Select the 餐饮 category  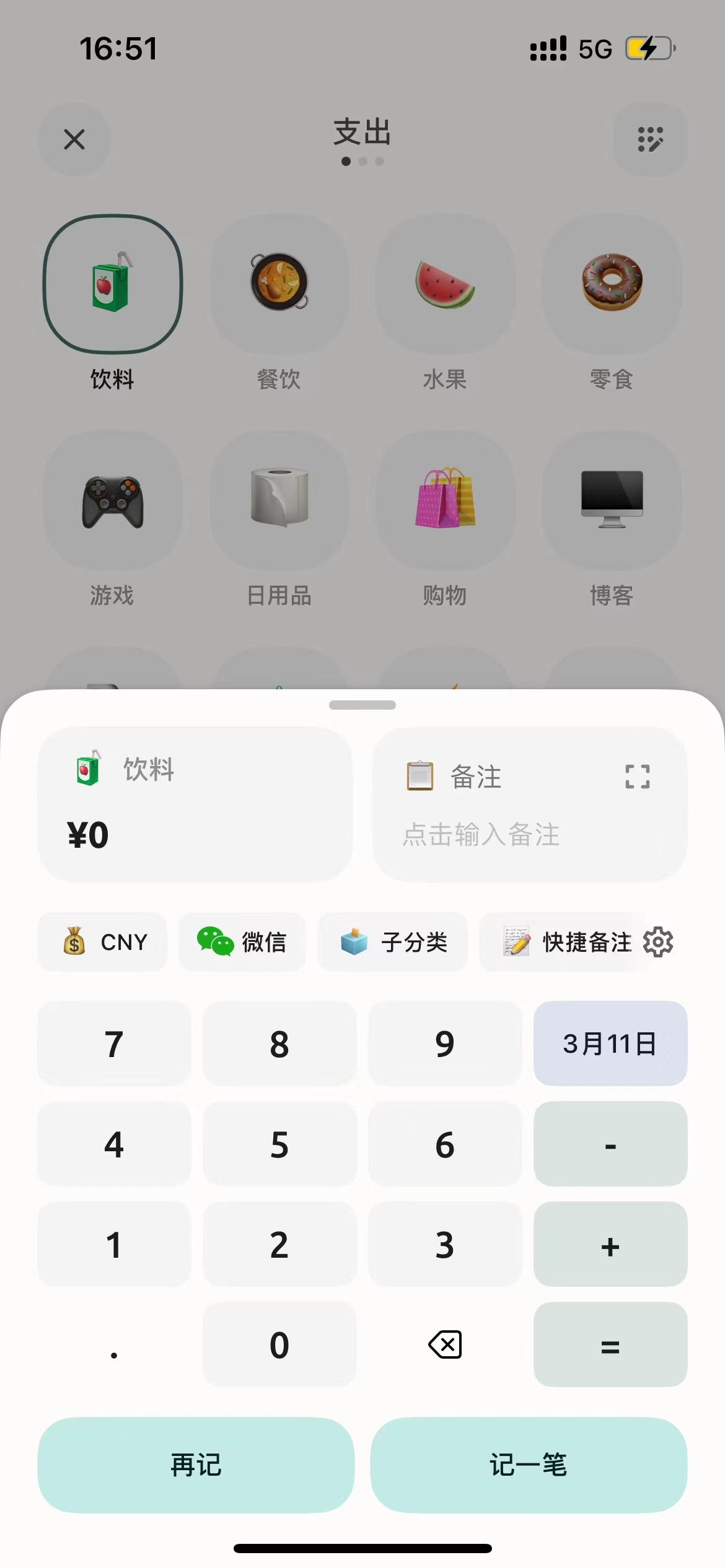279,285
